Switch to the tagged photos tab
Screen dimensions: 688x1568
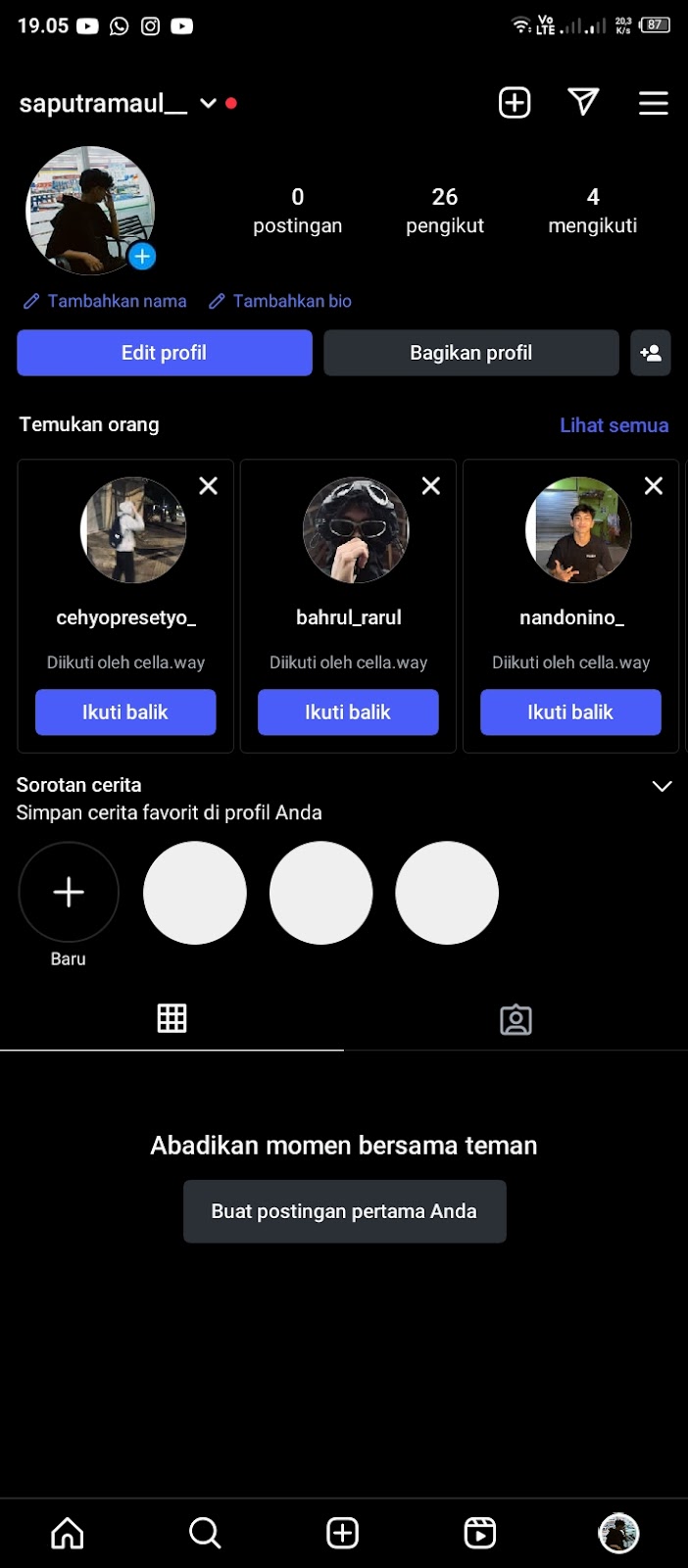(516, 1020)
